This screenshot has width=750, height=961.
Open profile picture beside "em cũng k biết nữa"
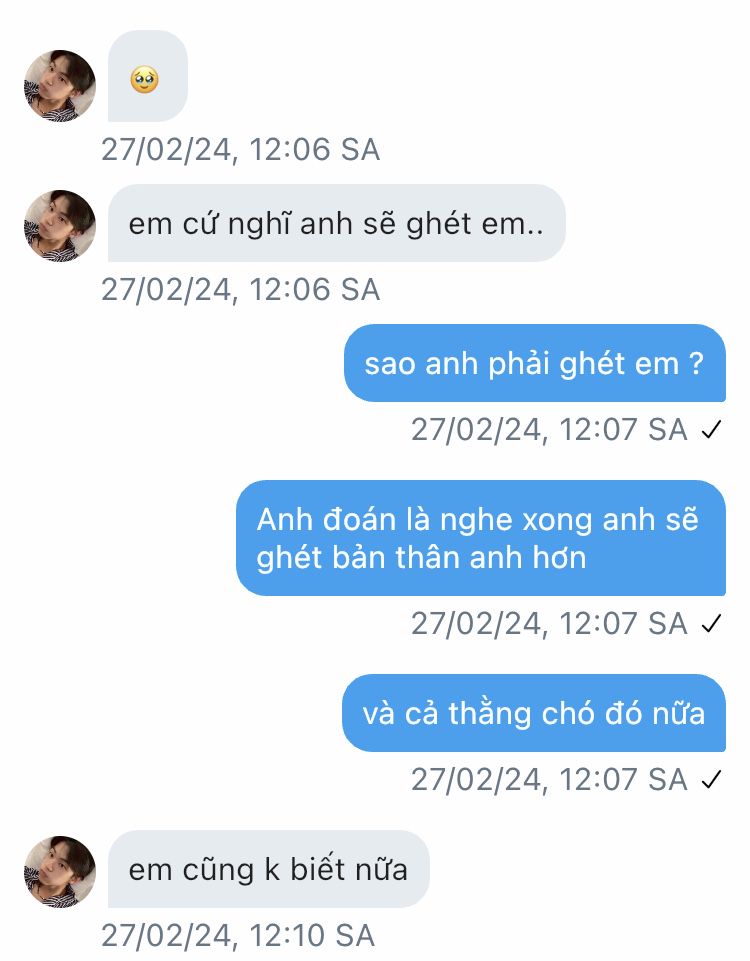point(59,871)
